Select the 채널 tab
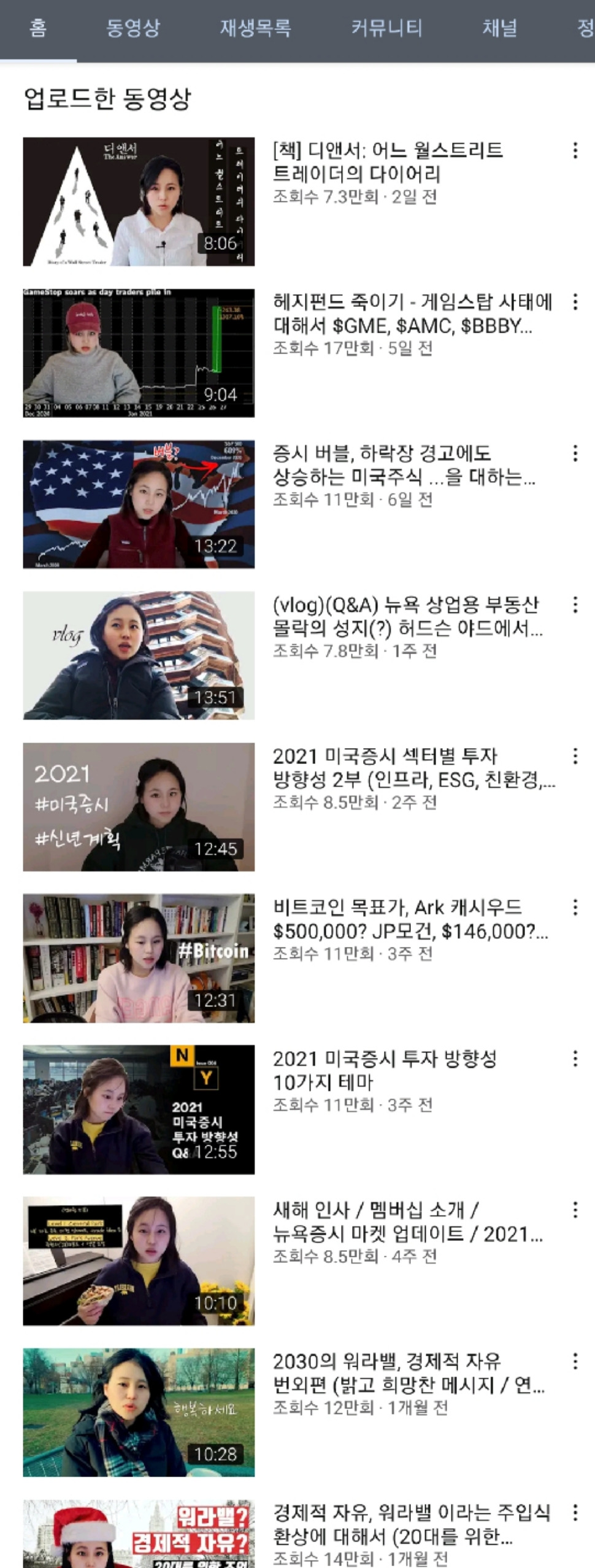The width and height of the screenshot is (595, 1568). pyautogui.click(x=499, y=28)
